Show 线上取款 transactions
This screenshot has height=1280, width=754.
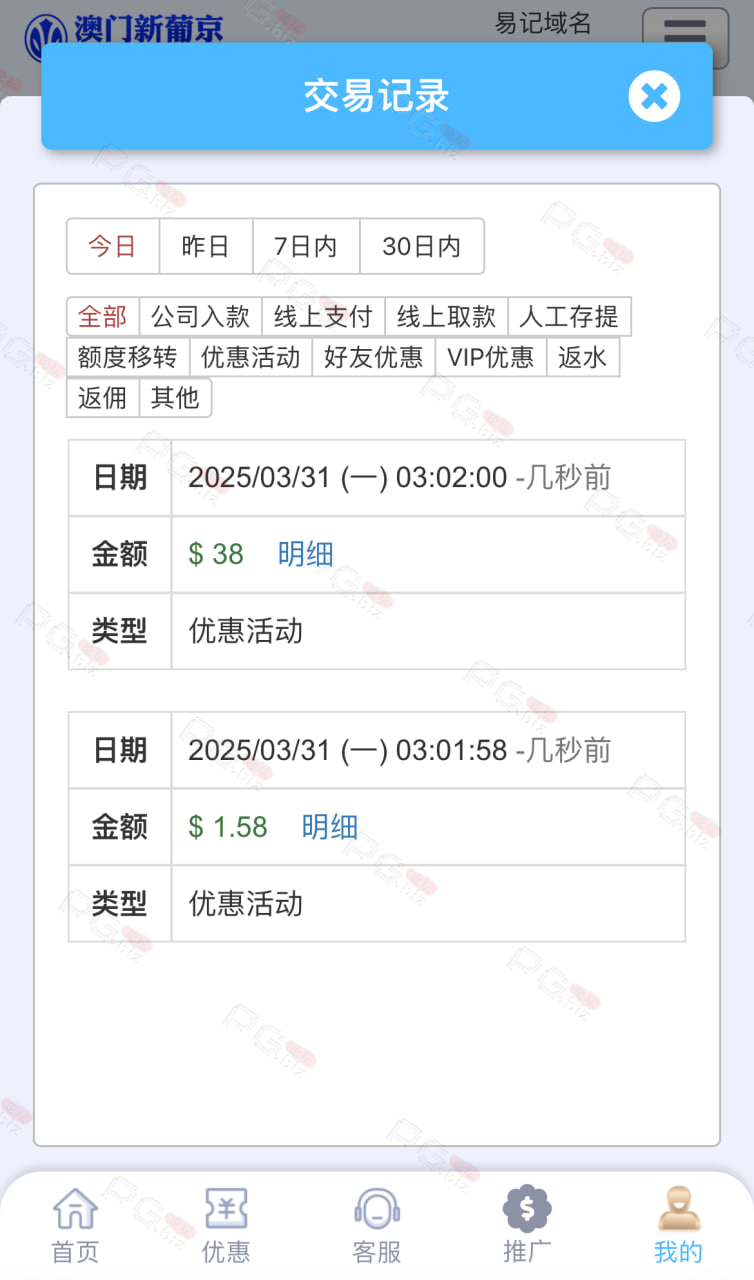tap(447, 317)
